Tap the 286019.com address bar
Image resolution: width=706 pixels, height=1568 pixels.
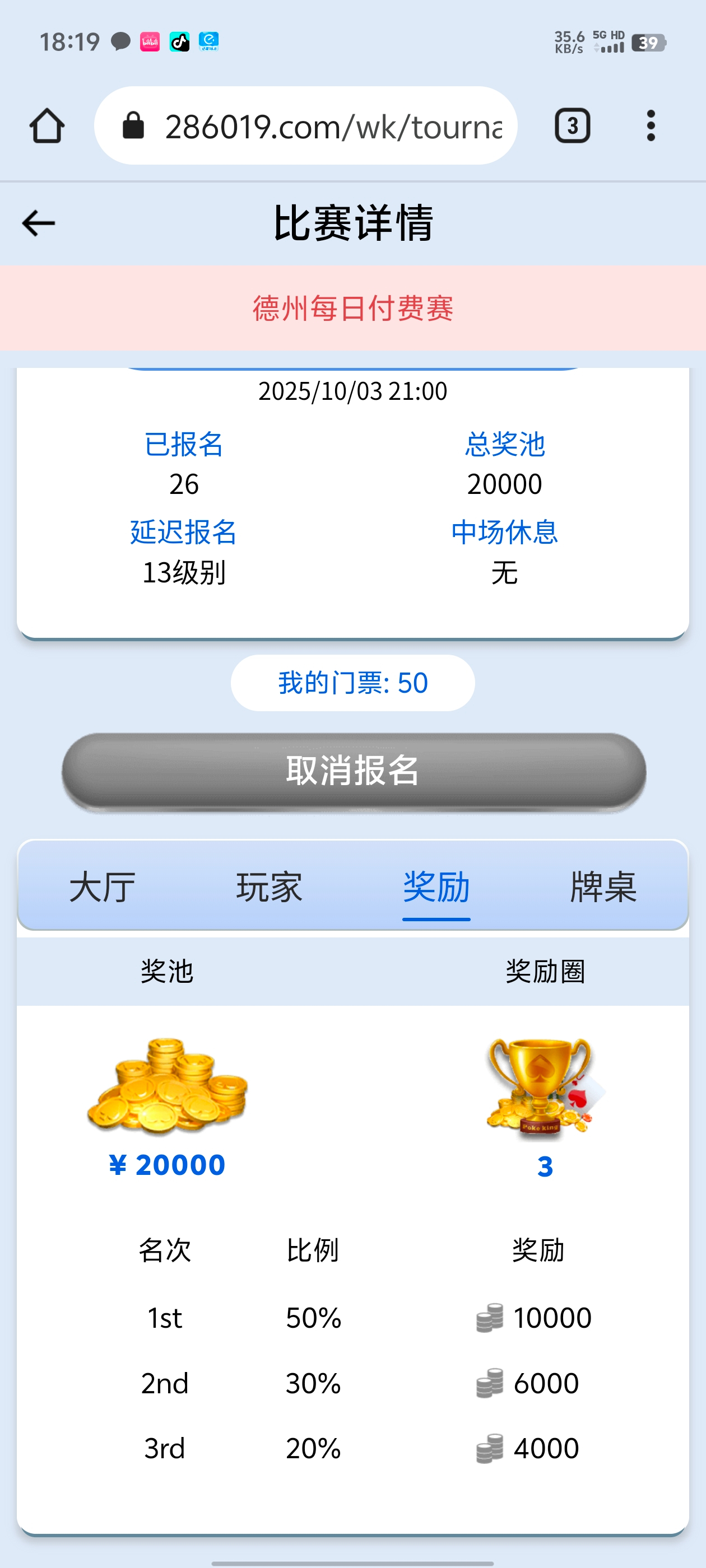pyautogui.click(x=317, y=126)
